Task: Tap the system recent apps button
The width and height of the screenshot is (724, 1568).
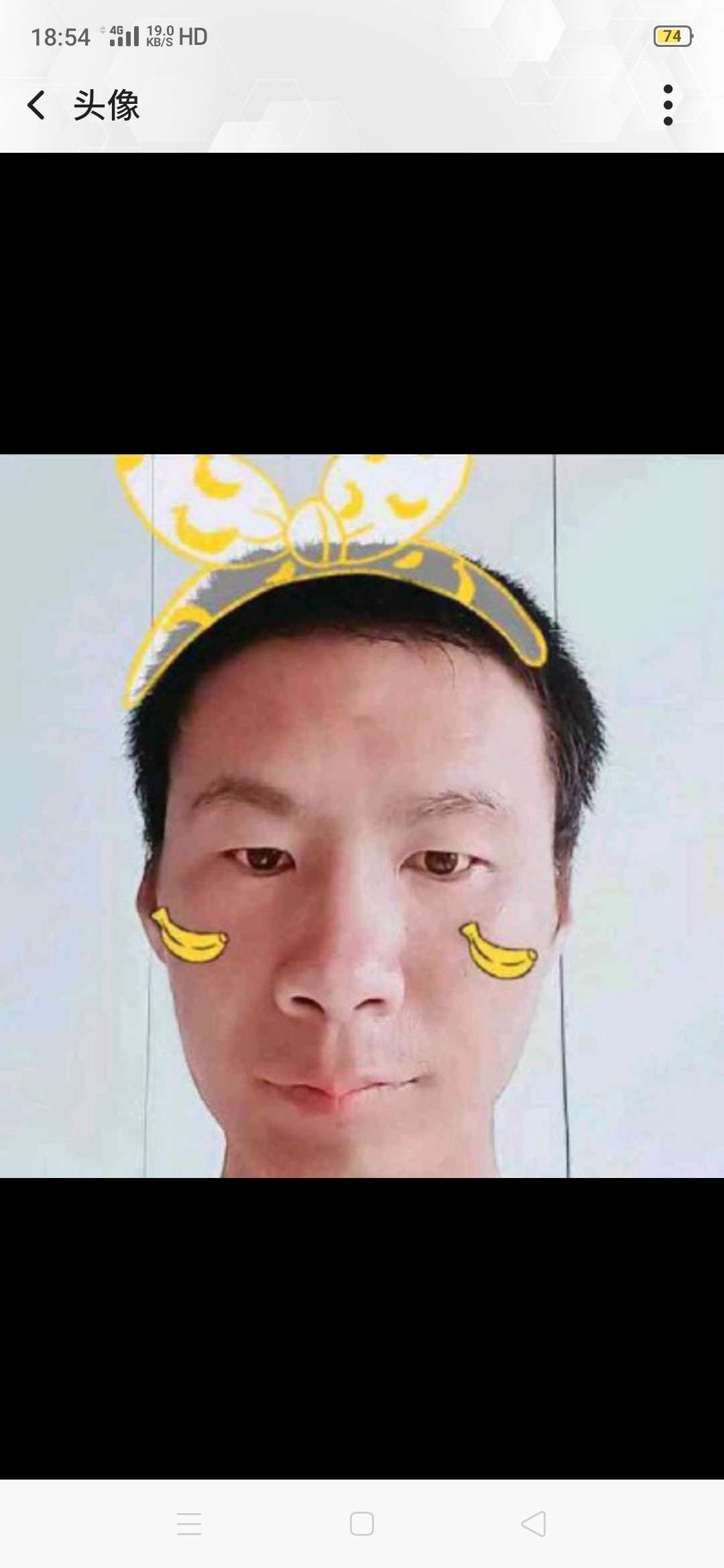Action: tap(189, 1524)
